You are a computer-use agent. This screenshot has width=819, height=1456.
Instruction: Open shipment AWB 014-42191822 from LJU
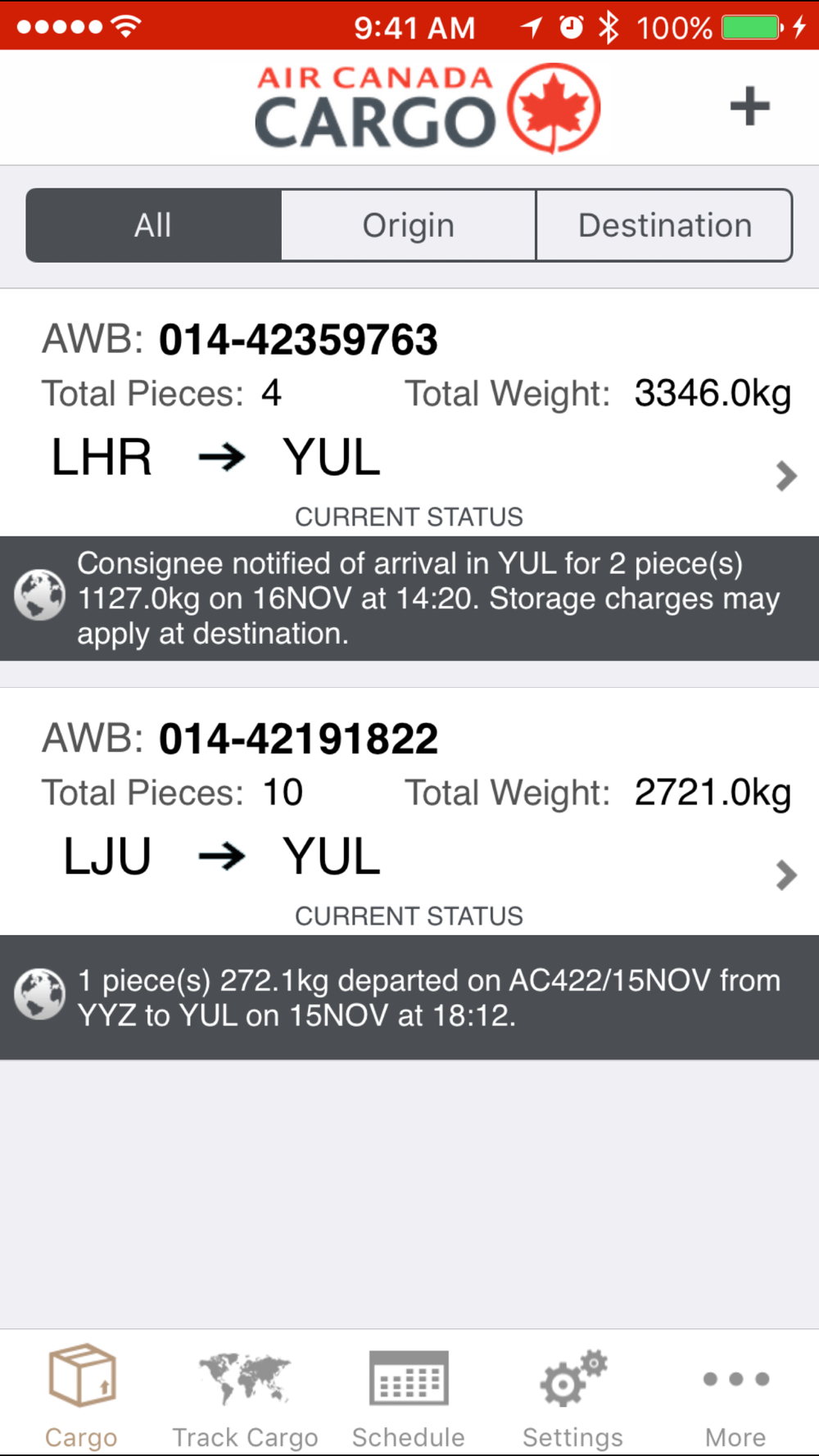coord(409,874)
